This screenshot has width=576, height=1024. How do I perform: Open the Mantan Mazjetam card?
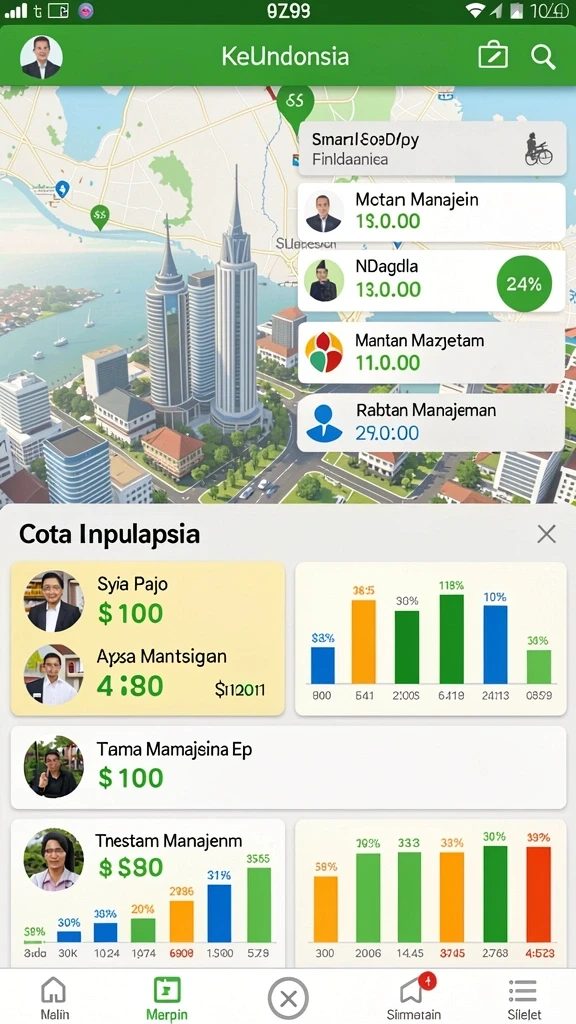[x=432, y=352]
